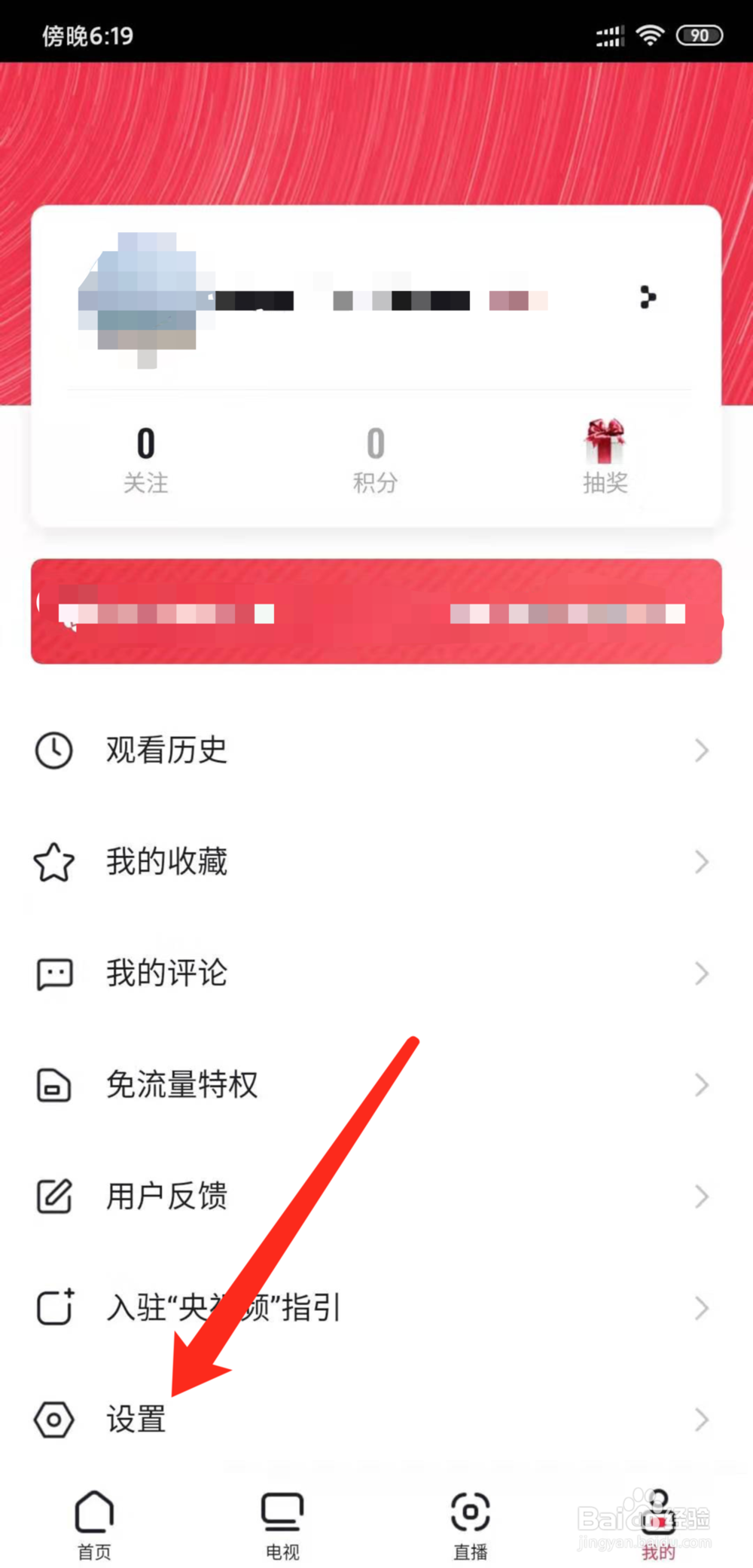The image size is (753, 1568).
Task: Expand the 设置 row chevron
Action: coord(700,1420)
